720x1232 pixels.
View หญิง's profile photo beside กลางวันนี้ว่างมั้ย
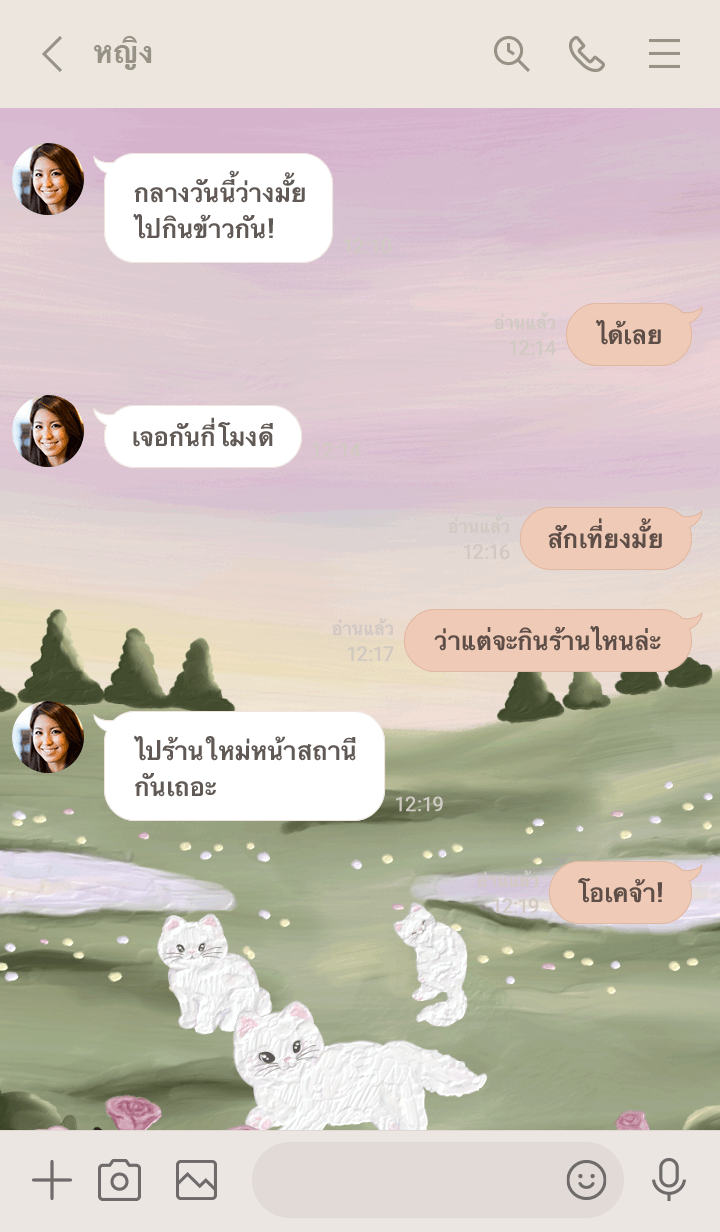[x=48, y=179]
